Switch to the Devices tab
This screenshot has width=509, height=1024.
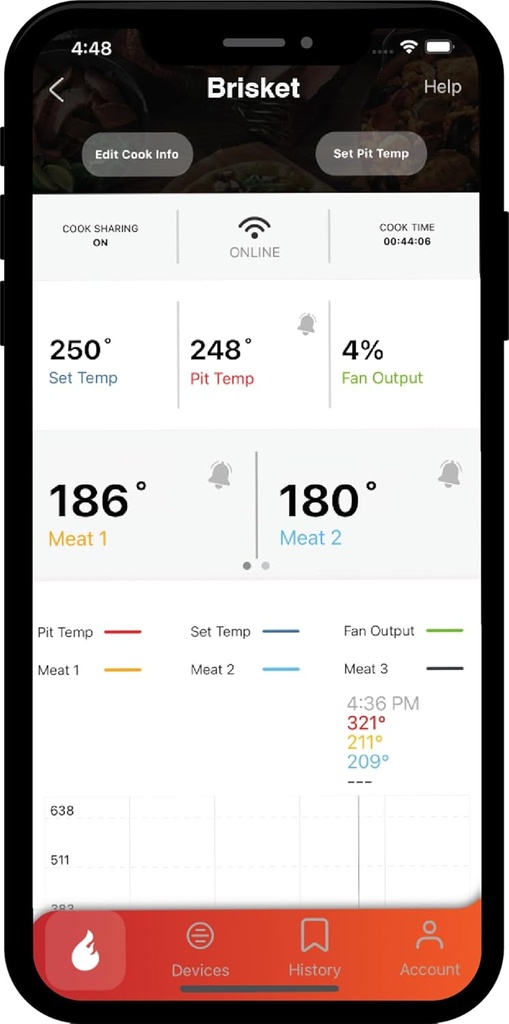pos(200,949)
